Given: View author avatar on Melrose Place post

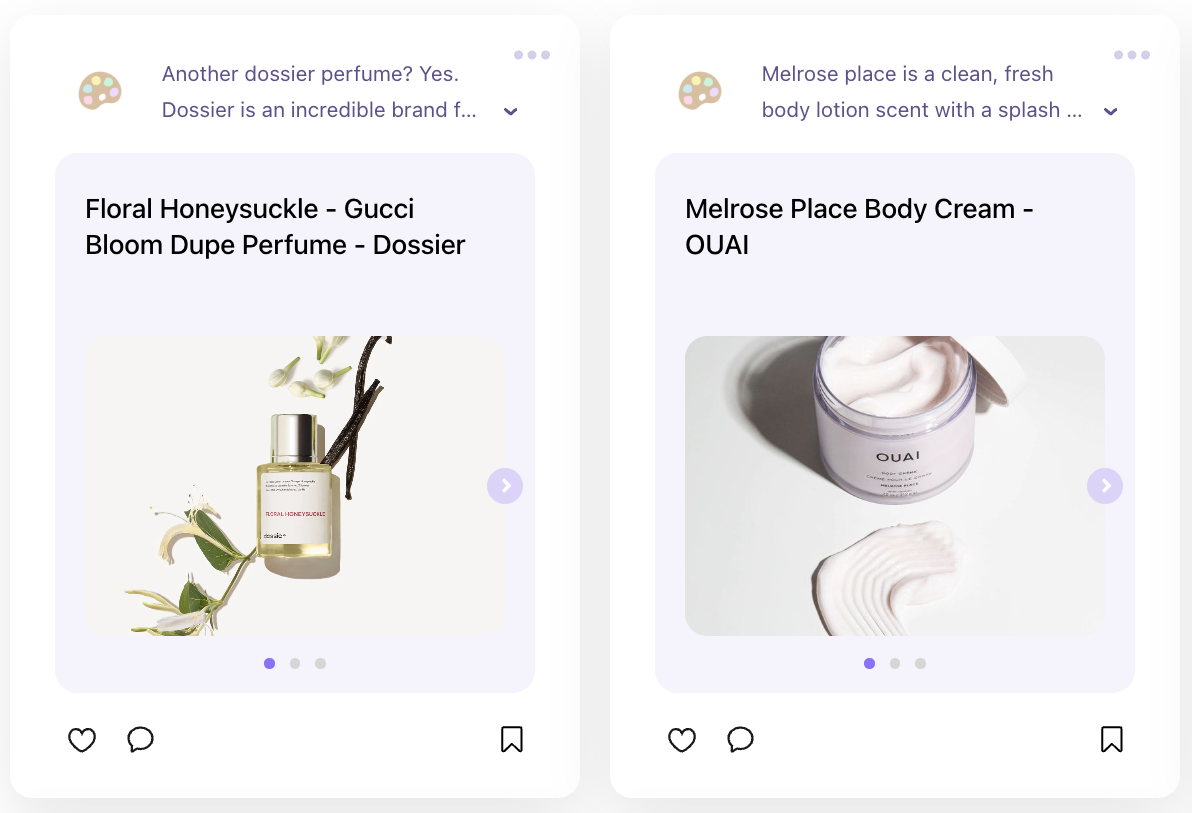Looking at the screenshot, I should tap(700, 91).
